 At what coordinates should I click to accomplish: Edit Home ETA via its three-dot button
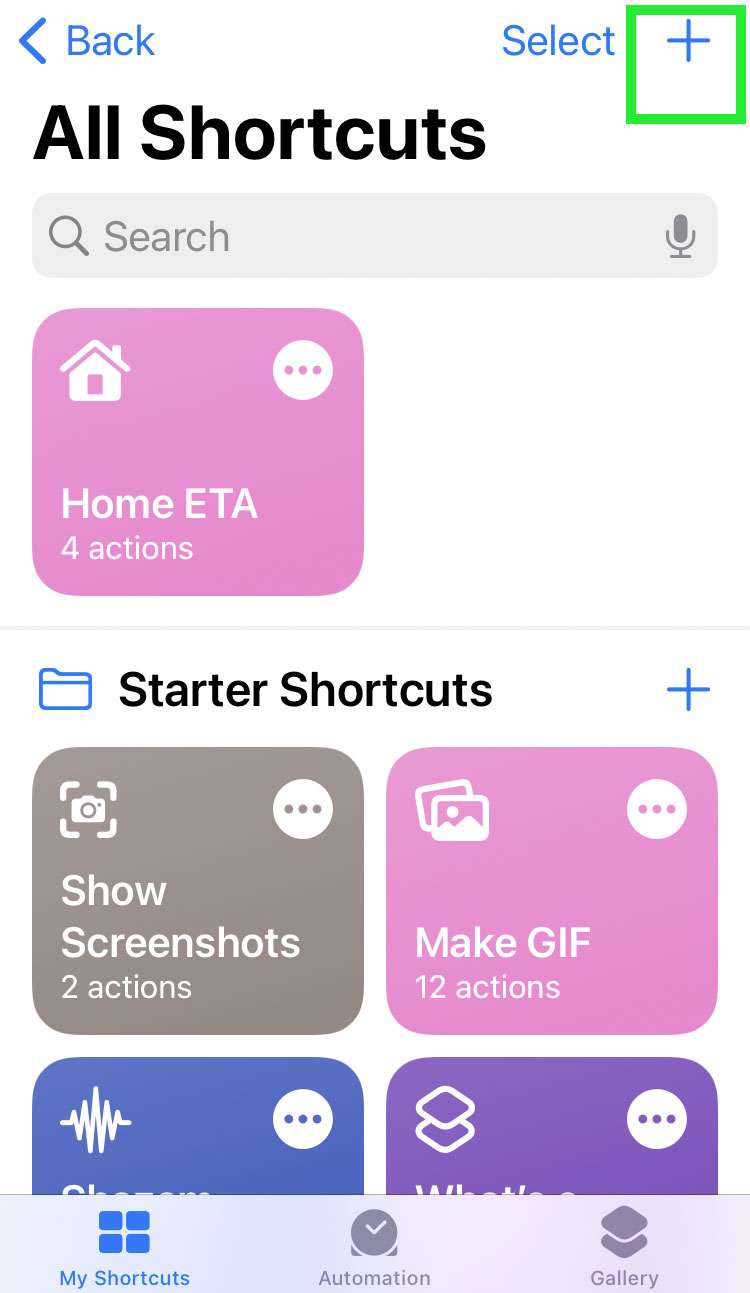[303, 370]
